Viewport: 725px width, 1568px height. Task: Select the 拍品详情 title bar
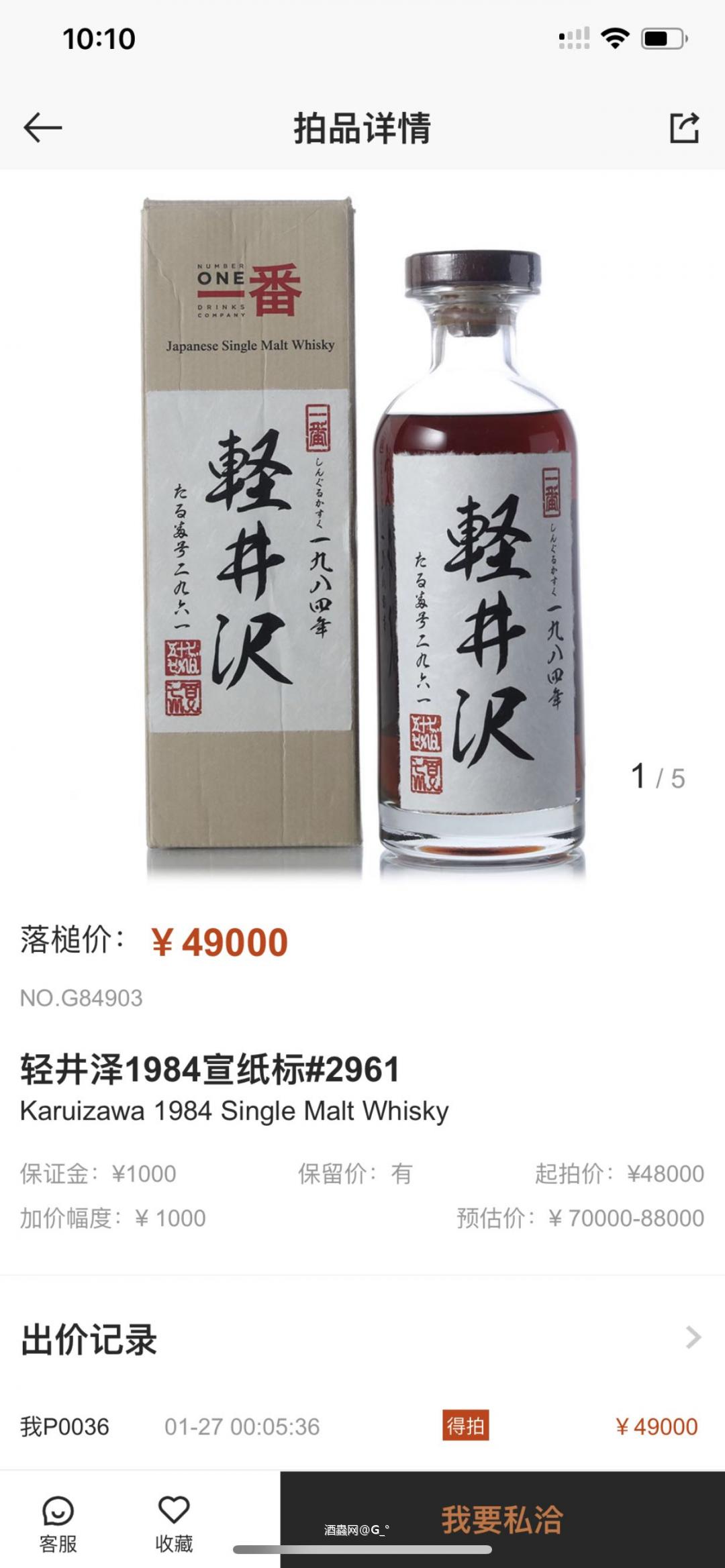(x=362, y=127)
